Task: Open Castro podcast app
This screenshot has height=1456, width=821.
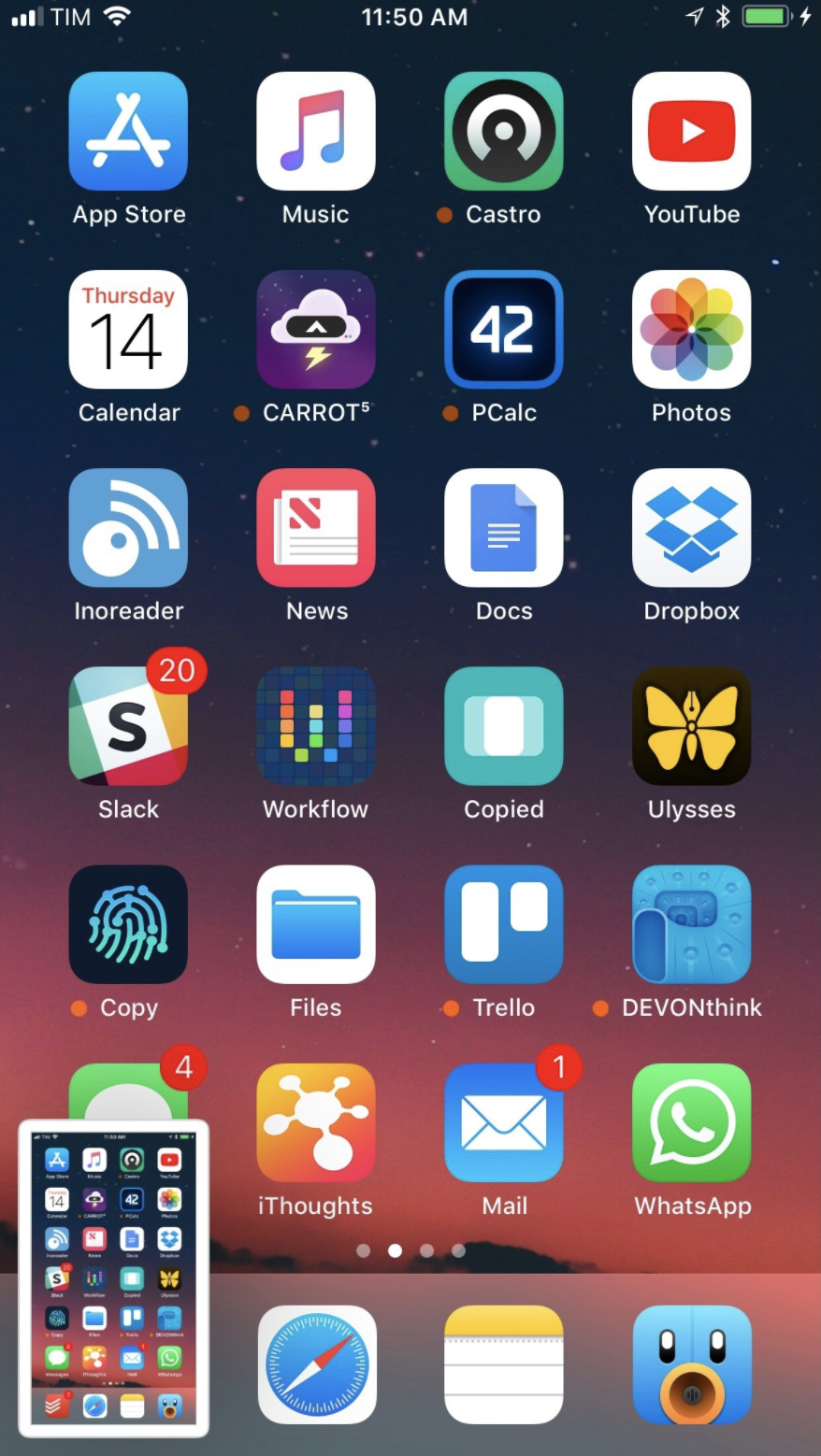Action: pos(504,131)
